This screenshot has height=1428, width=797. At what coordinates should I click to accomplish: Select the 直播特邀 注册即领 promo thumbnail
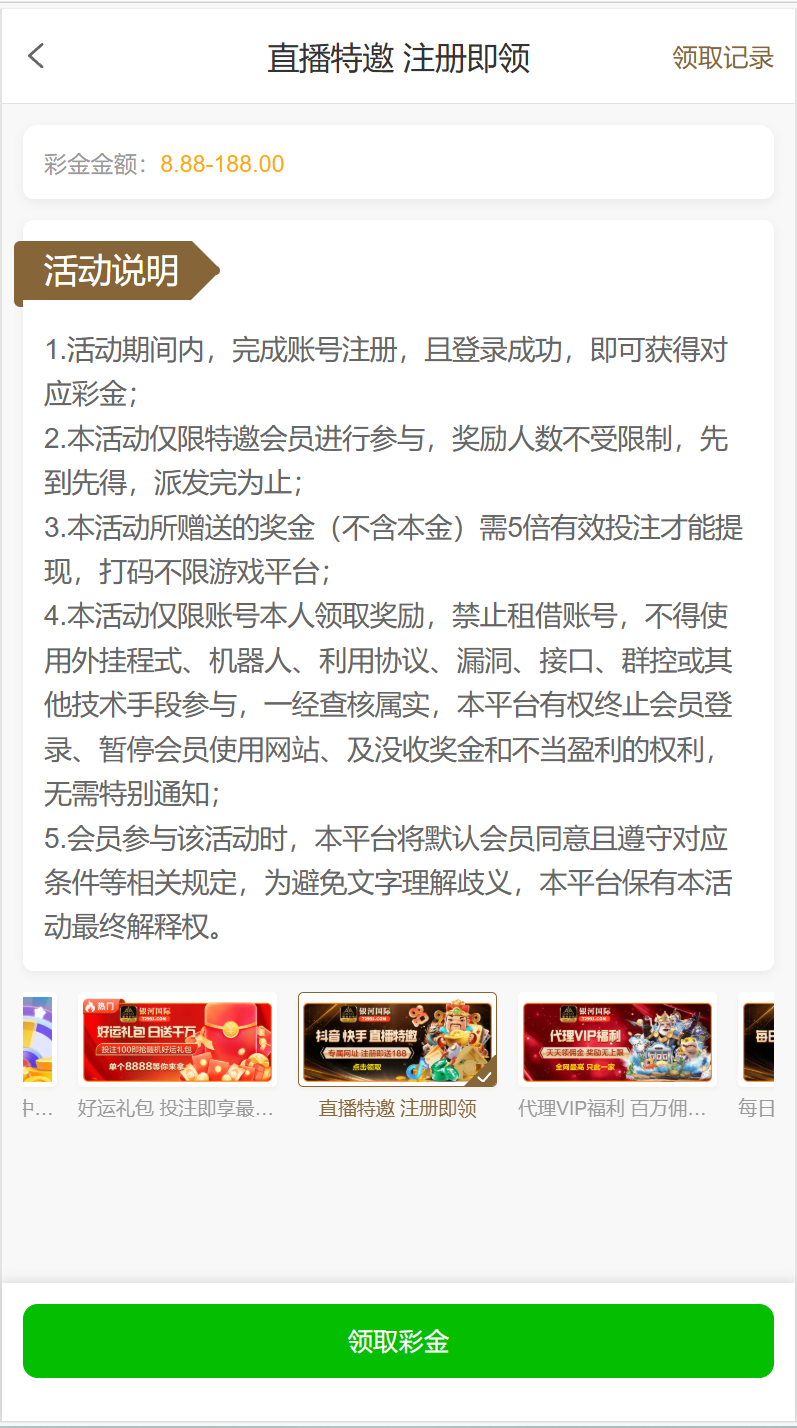(397, 1040)
